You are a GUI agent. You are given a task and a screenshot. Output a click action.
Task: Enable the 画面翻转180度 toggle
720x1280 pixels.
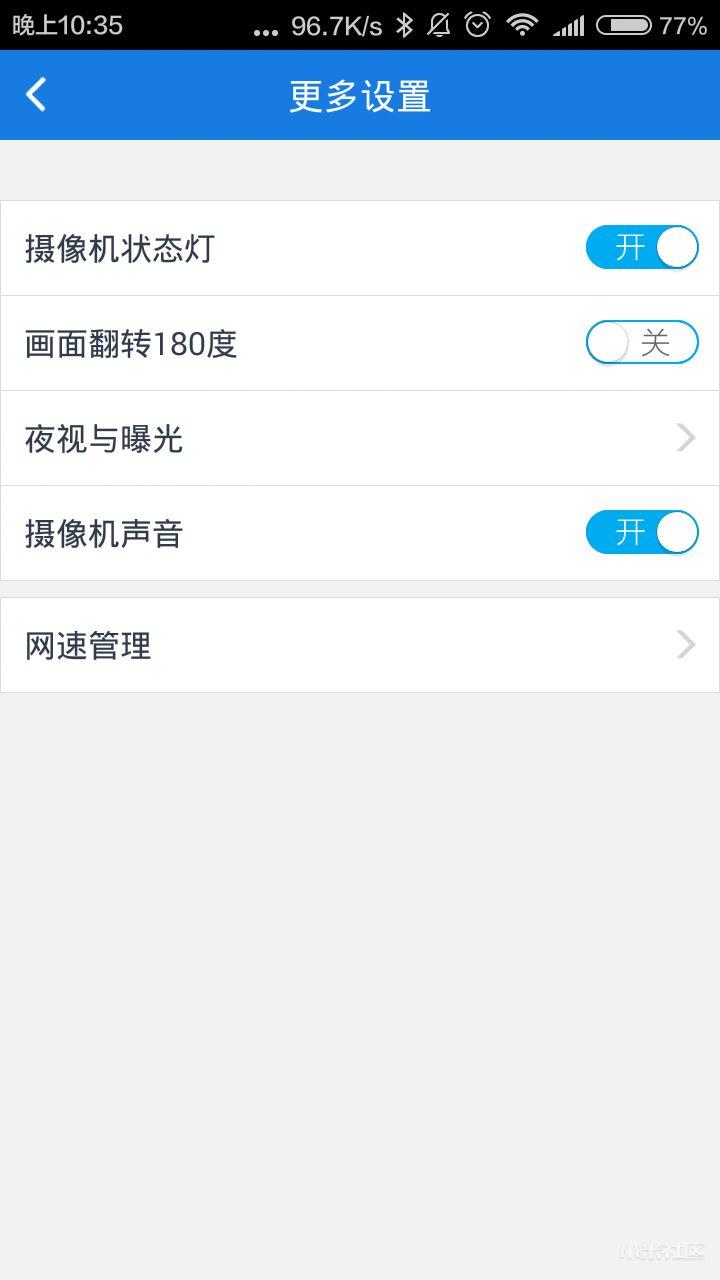[x=641, y=343]
